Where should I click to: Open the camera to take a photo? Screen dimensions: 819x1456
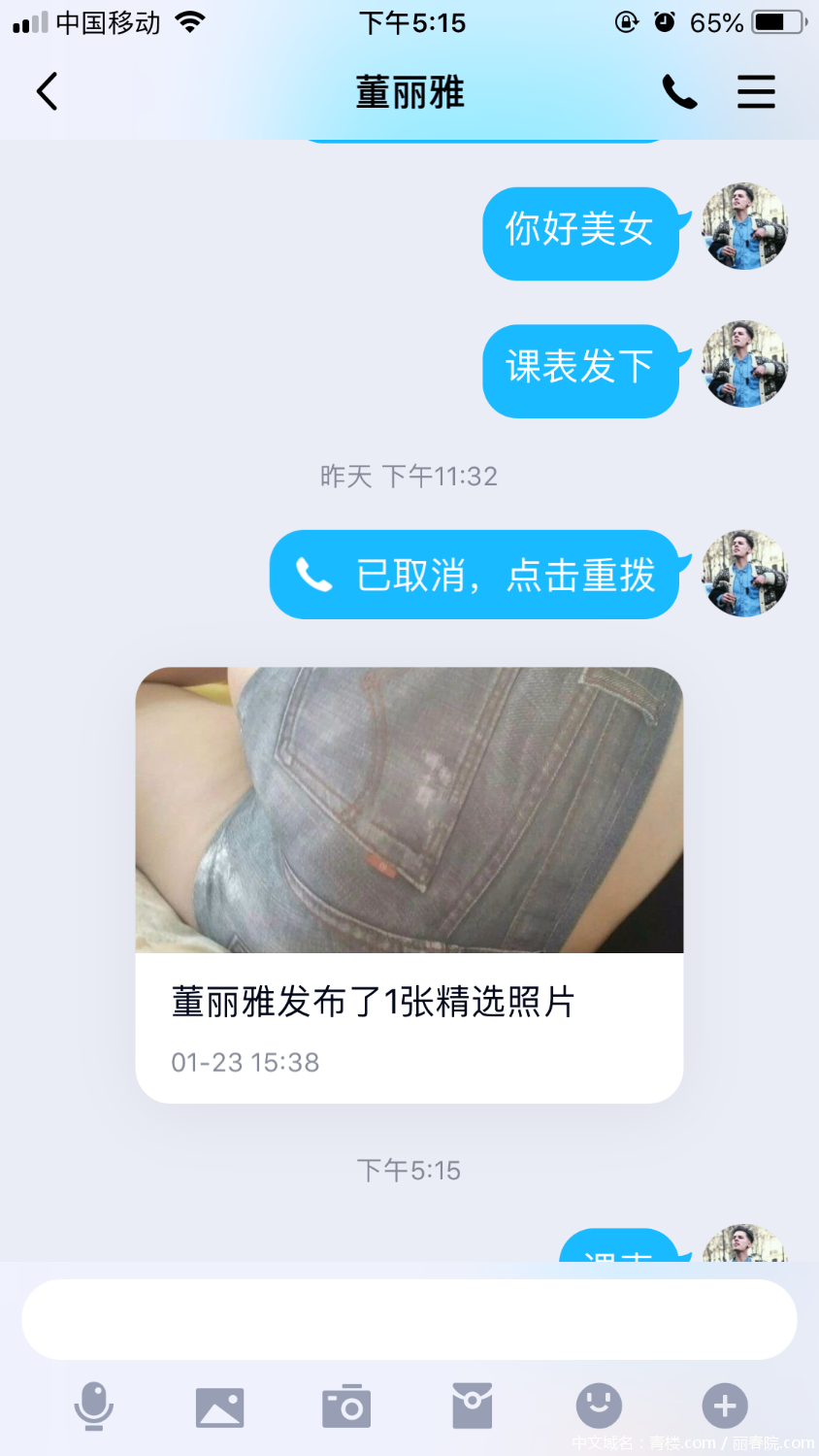tap(346, 1406)
